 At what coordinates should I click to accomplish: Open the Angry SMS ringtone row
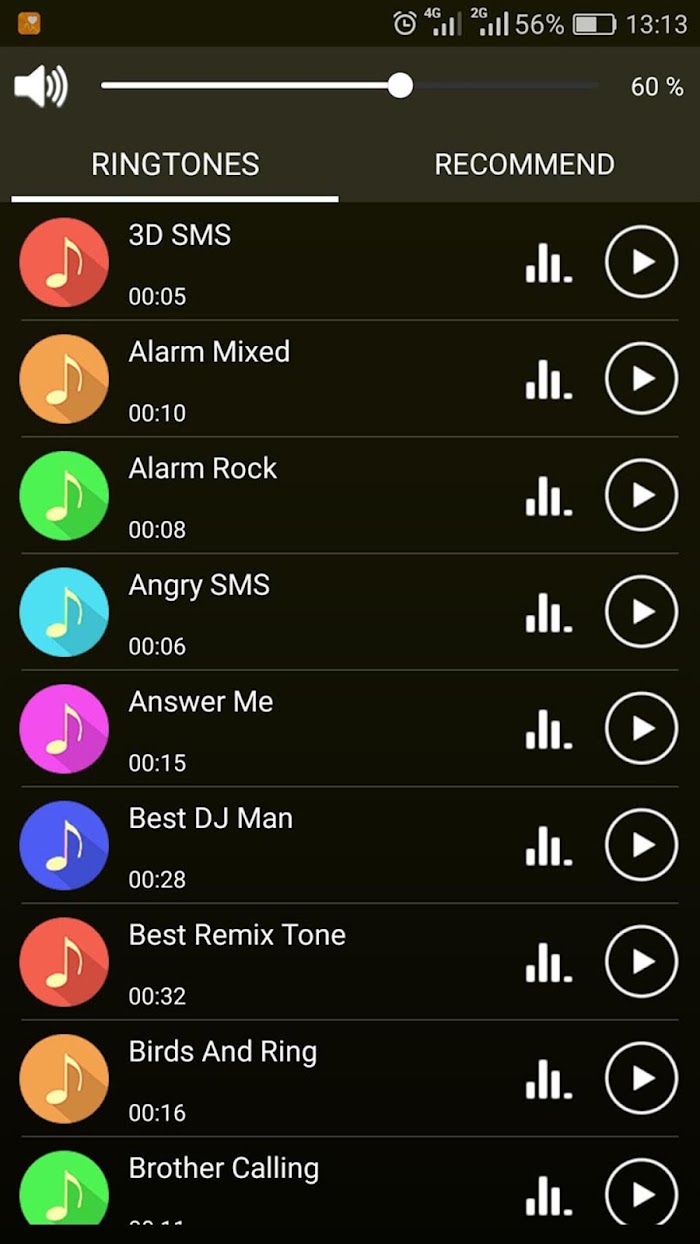(x=350, y=612)
